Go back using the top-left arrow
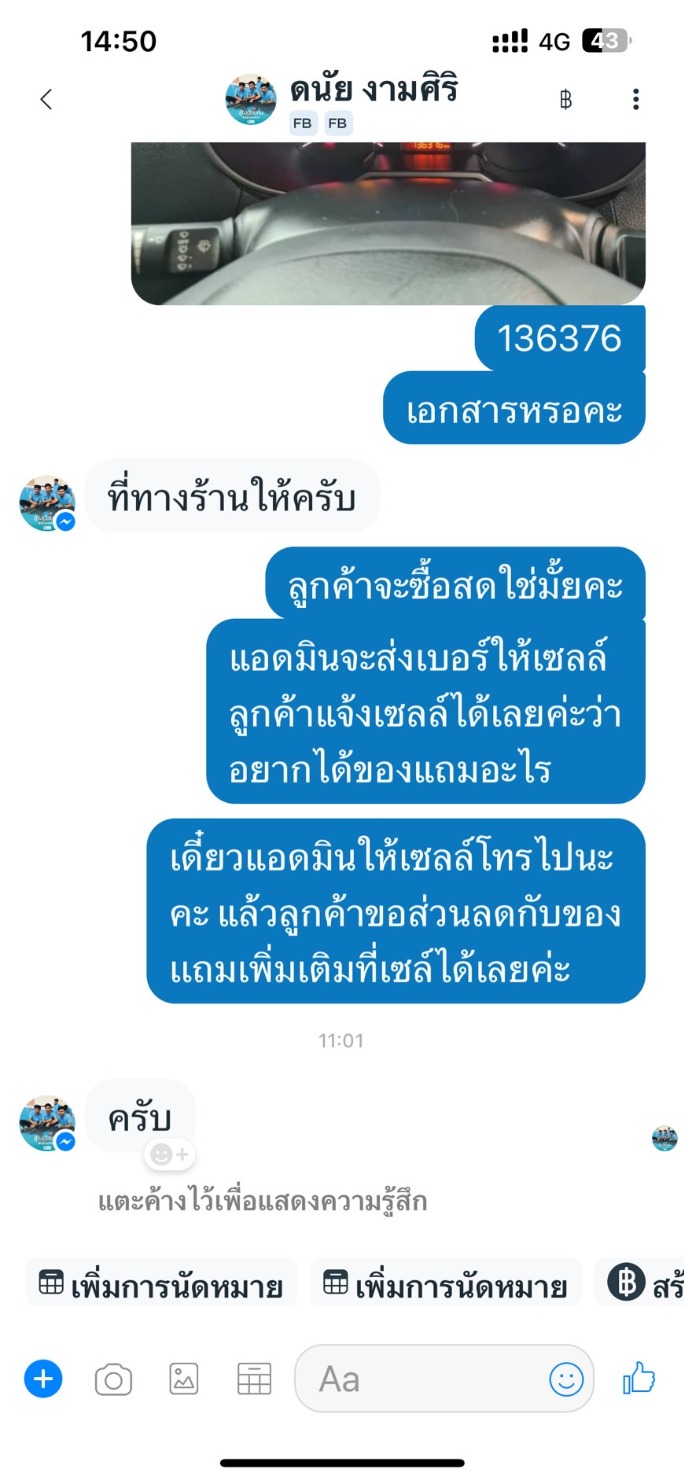Image resolution: width=684 pixels, height=1480 pixels. pos(45,99)
